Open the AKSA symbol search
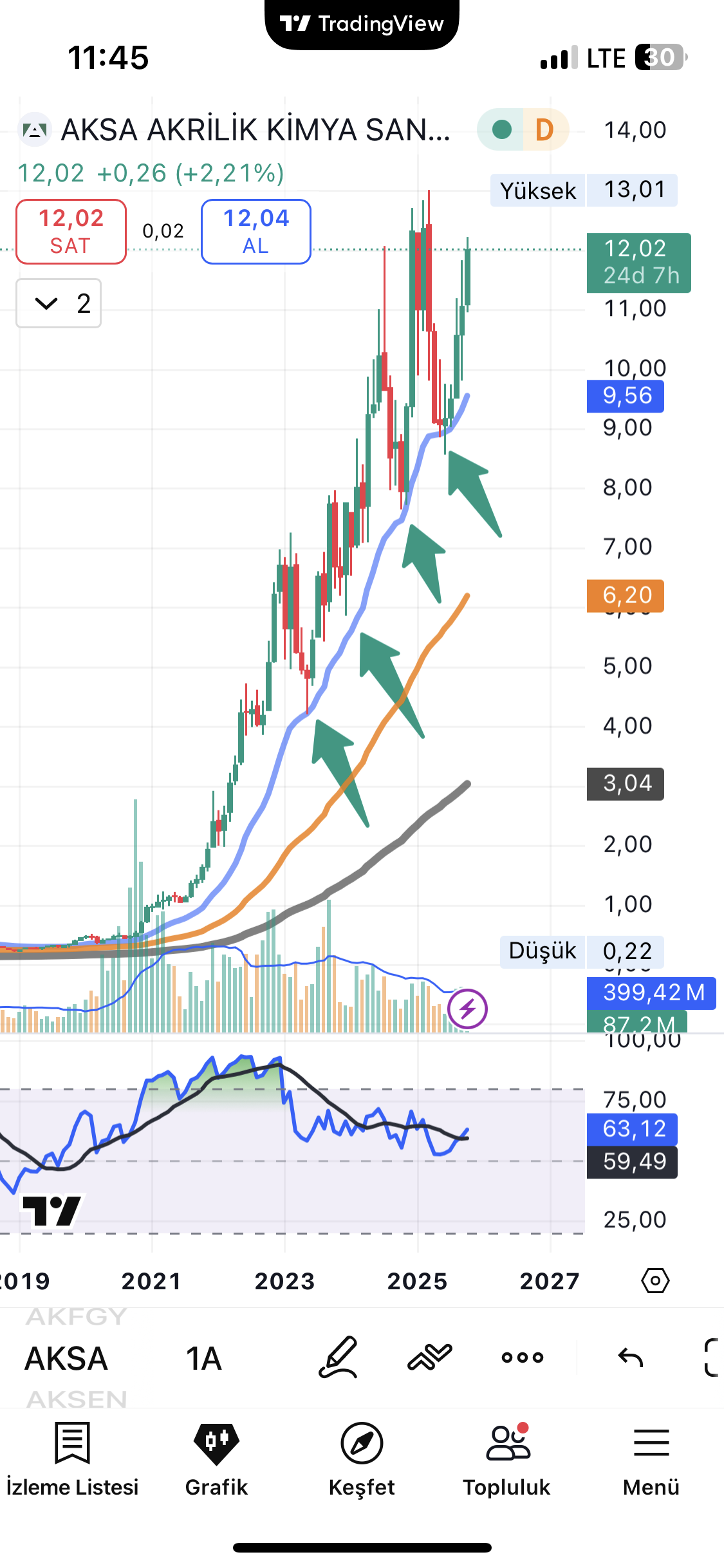Screen dimensions: 724x1568 point(66,1359)
